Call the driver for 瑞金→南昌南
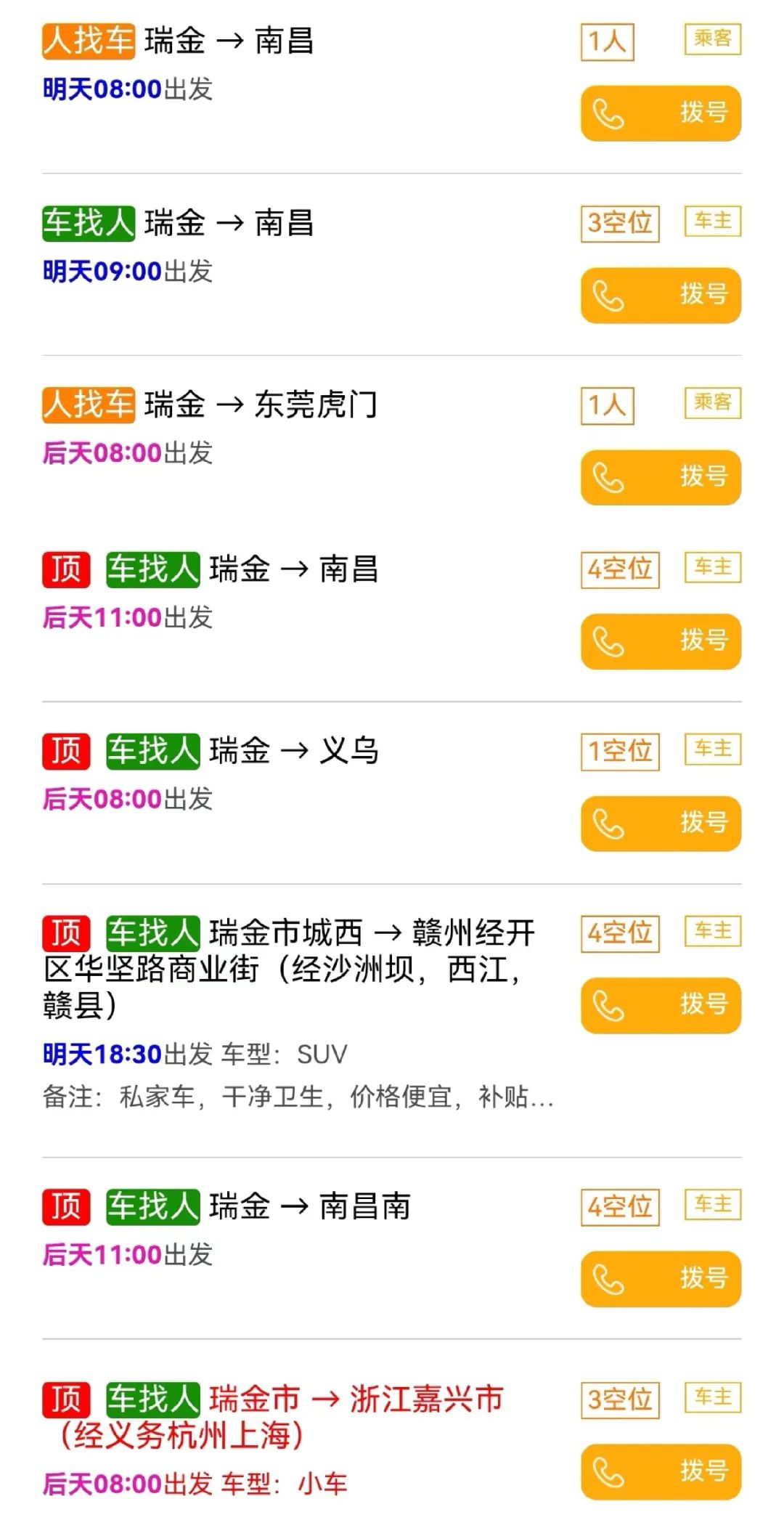The height and width of the screenshot is (1536, 784). tap(661, 1279)
